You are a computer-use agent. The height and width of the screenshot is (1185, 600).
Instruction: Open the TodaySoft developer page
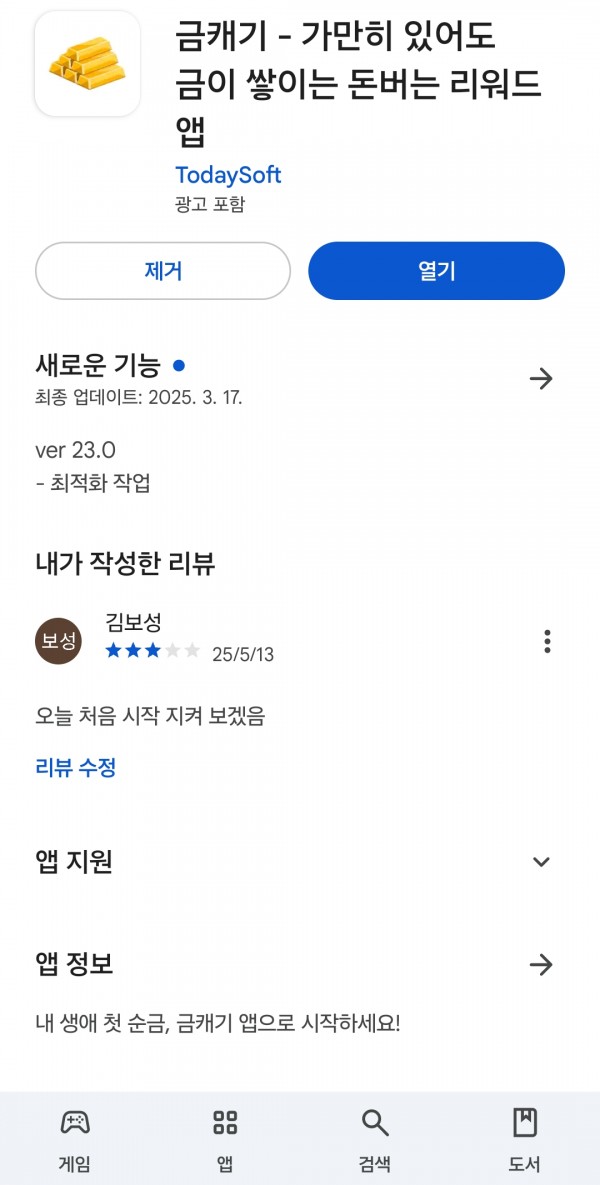(x=228, y=175)
